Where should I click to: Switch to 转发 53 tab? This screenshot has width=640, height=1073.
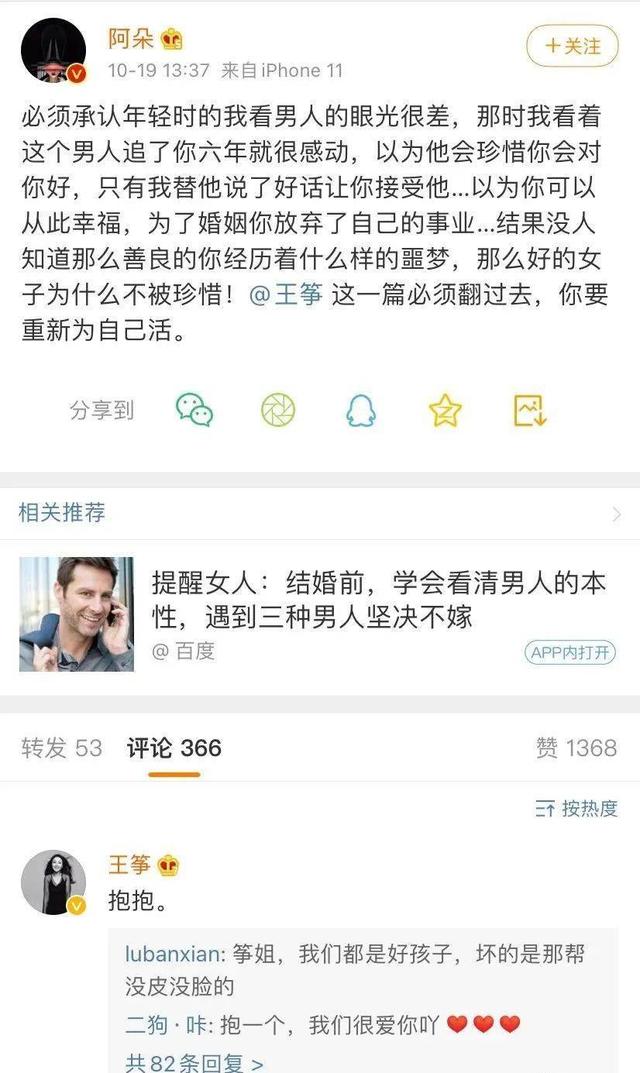62,748
